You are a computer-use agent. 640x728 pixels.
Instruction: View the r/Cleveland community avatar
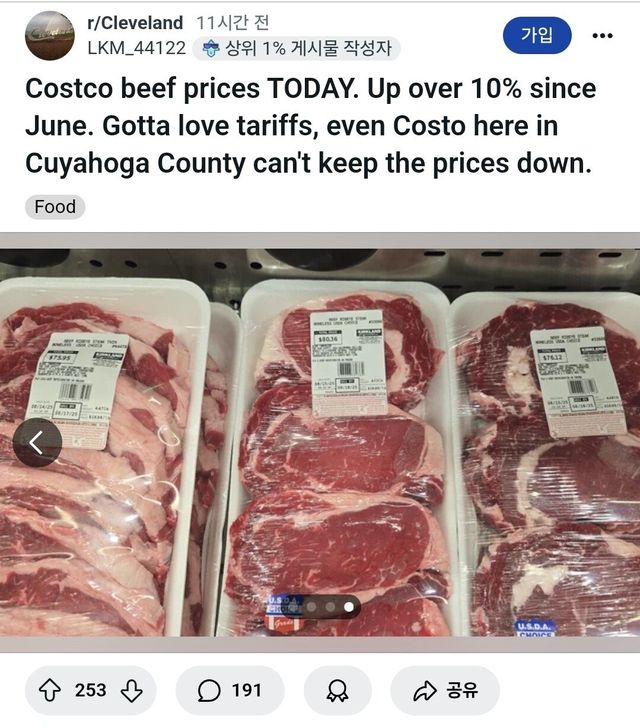49,35
